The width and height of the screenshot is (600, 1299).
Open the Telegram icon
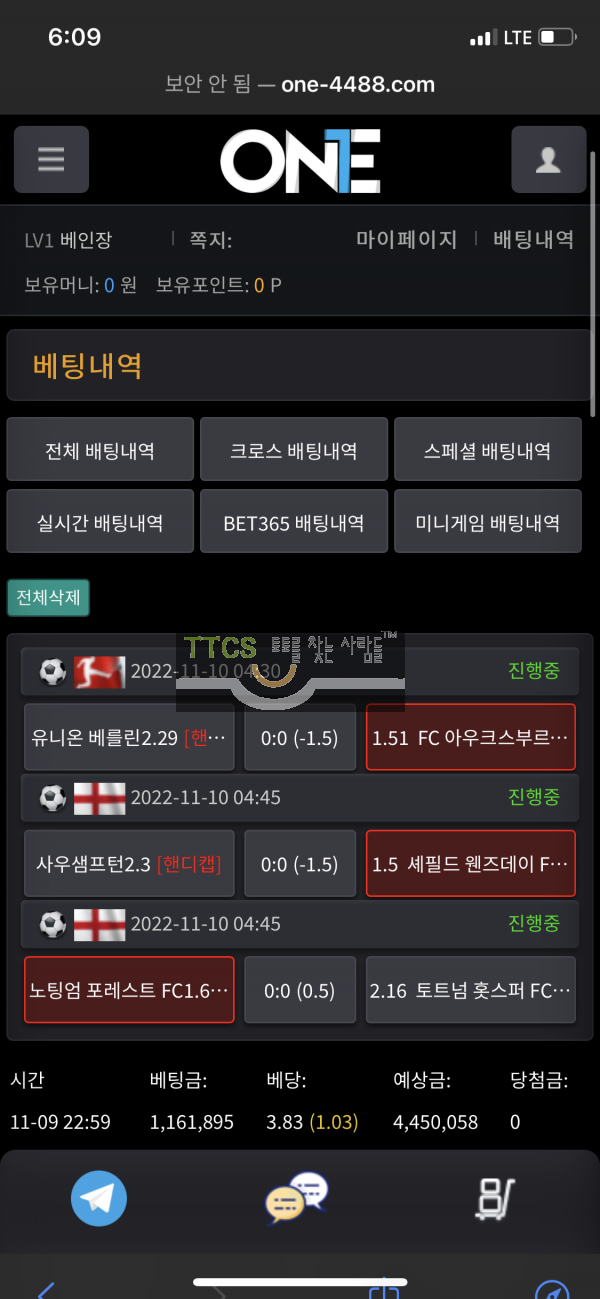99,1198
